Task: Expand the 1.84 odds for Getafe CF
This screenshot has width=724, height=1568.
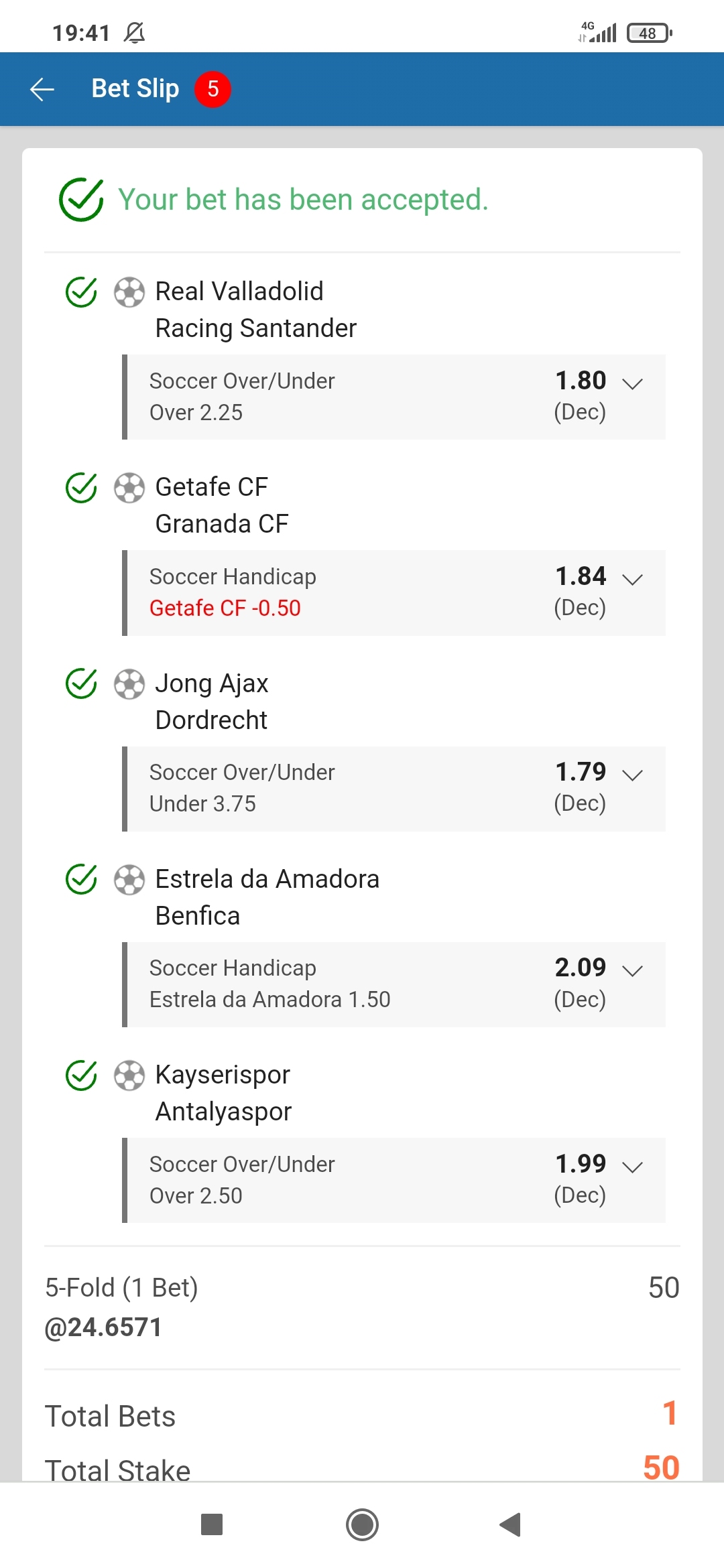Action: click(632, 579)
